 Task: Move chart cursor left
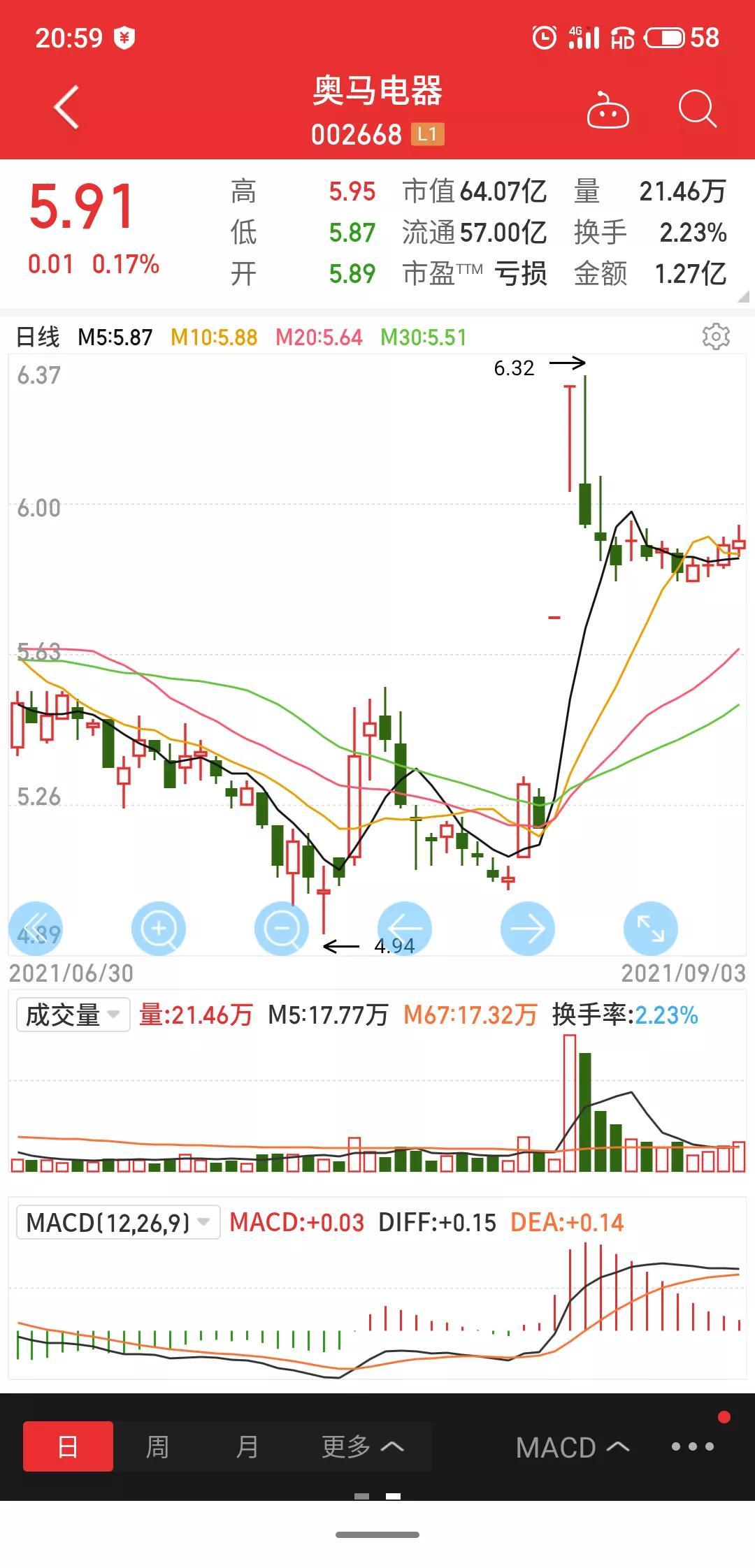coord(405,929)
